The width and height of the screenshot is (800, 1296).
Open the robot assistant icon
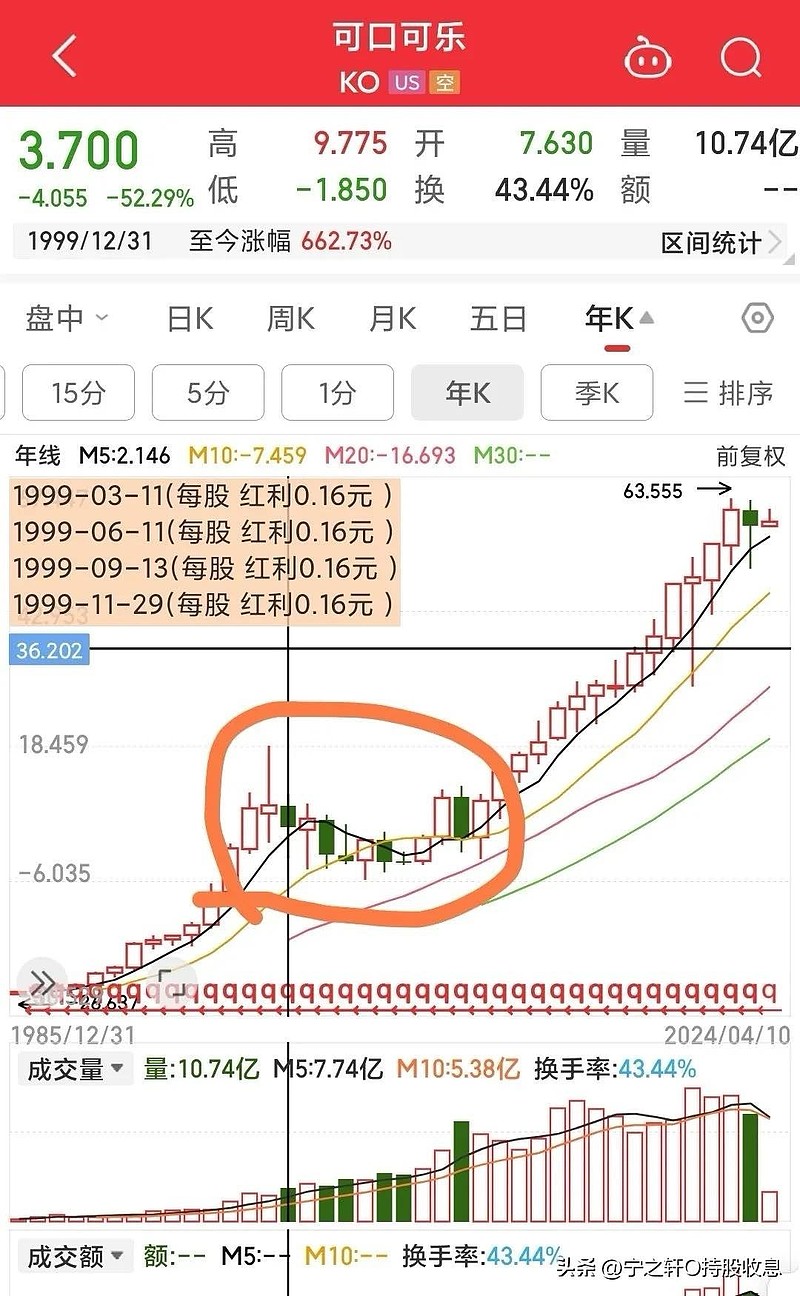click(x=648, y=59)
